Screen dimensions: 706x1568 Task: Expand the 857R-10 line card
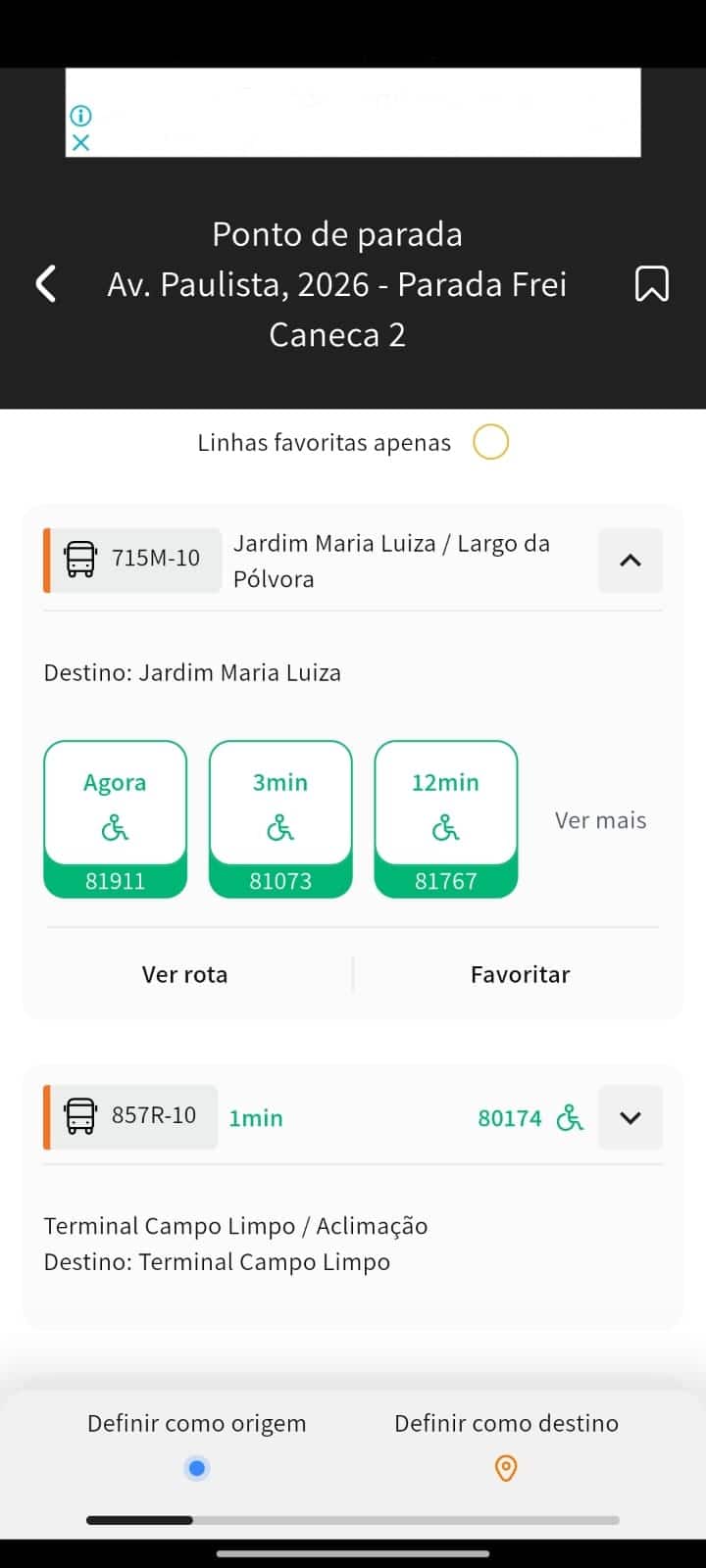click(630, 1117)
